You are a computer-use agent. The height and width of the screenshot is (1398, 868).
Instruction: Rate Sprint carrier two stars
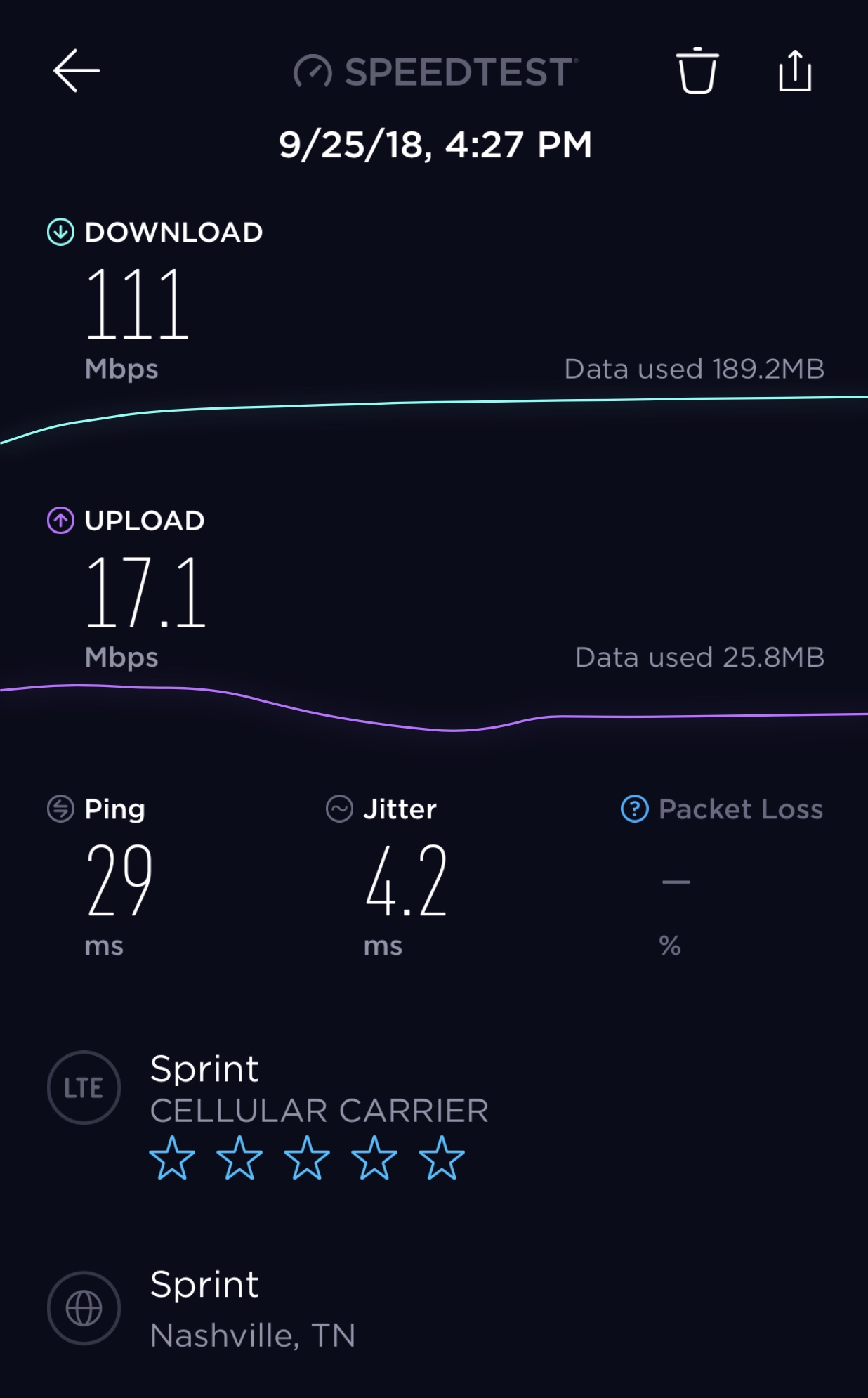[239, 1158]
